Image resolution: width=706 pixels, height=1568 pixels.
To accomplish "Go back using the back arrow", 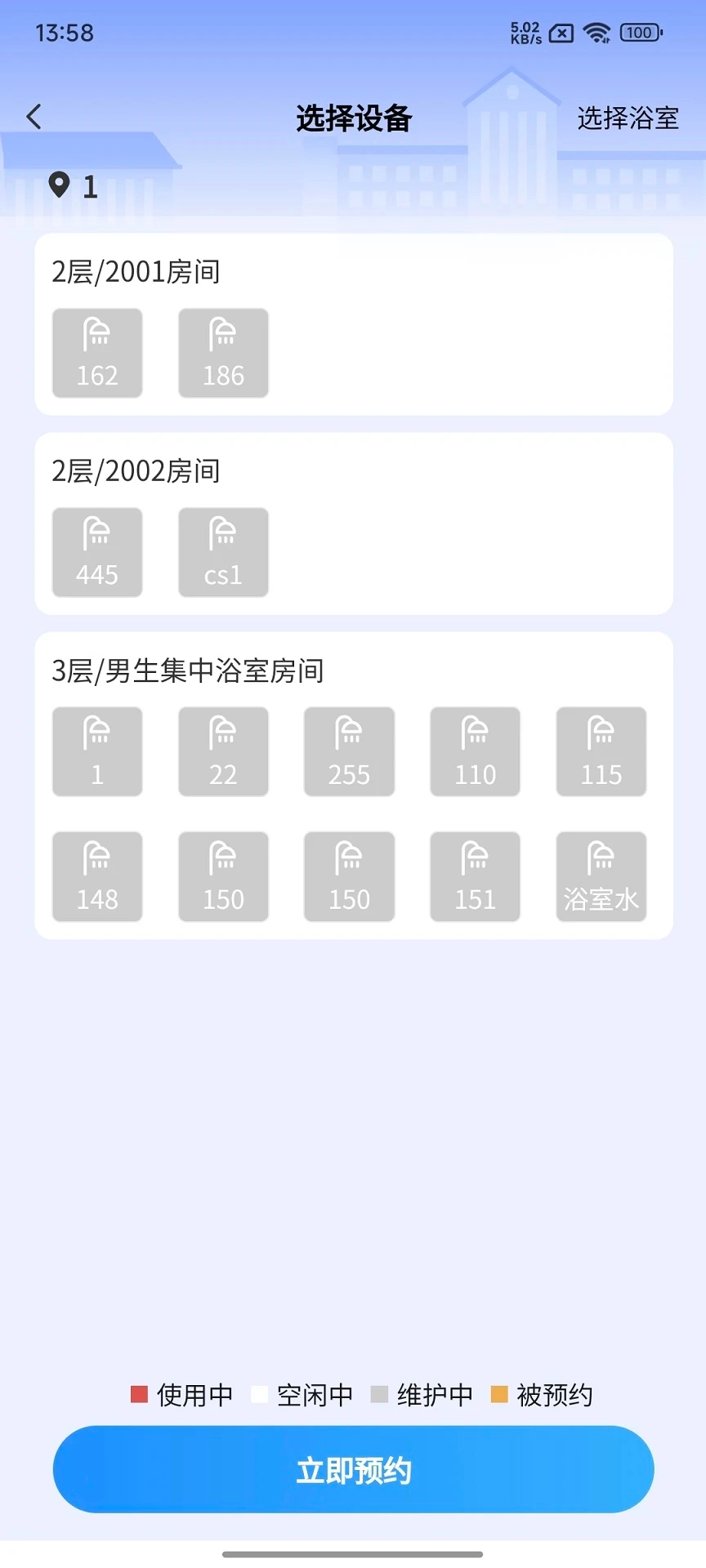I will [34, 117].
